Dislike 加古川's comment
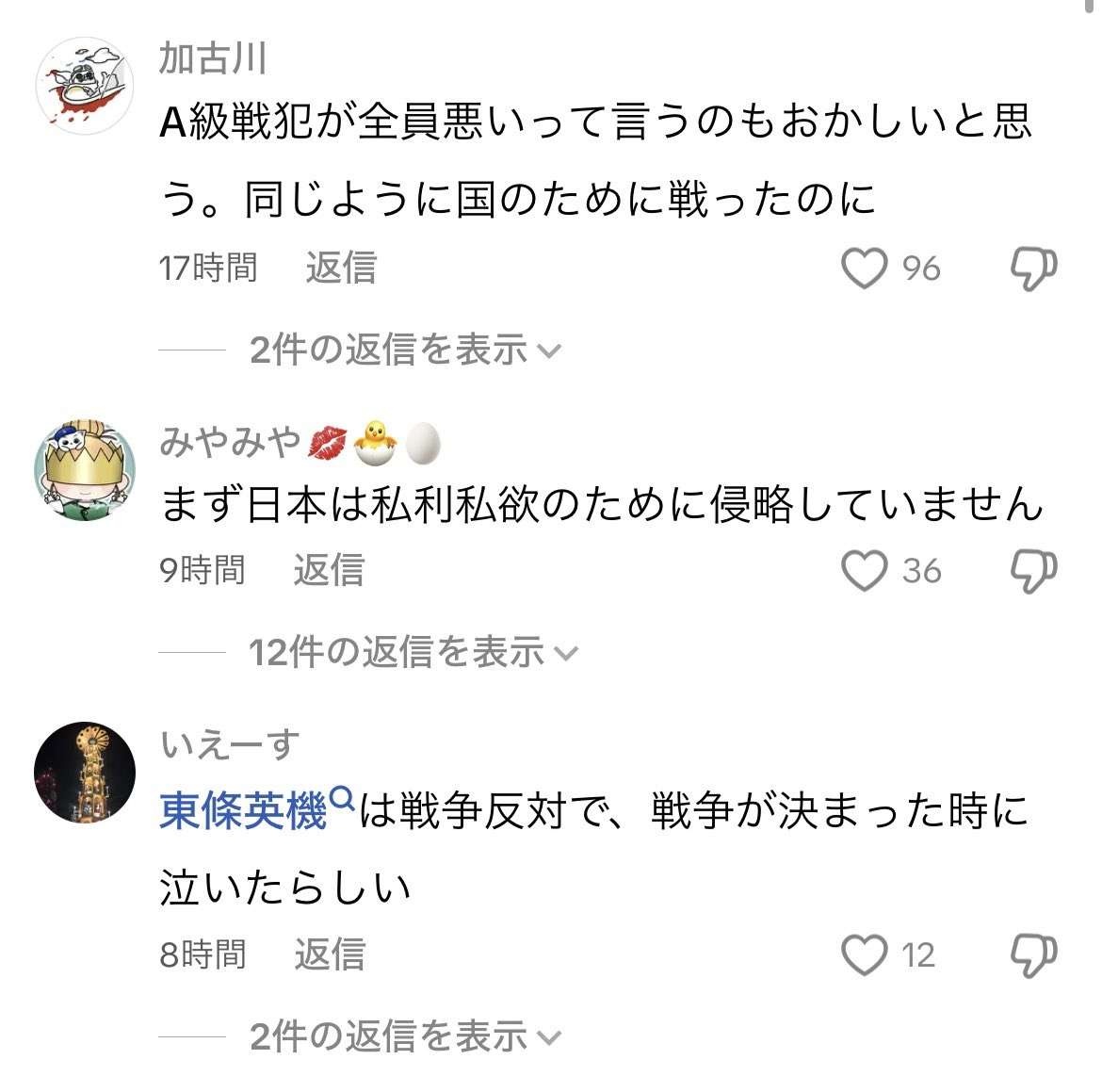 [x=1033, y=269]
